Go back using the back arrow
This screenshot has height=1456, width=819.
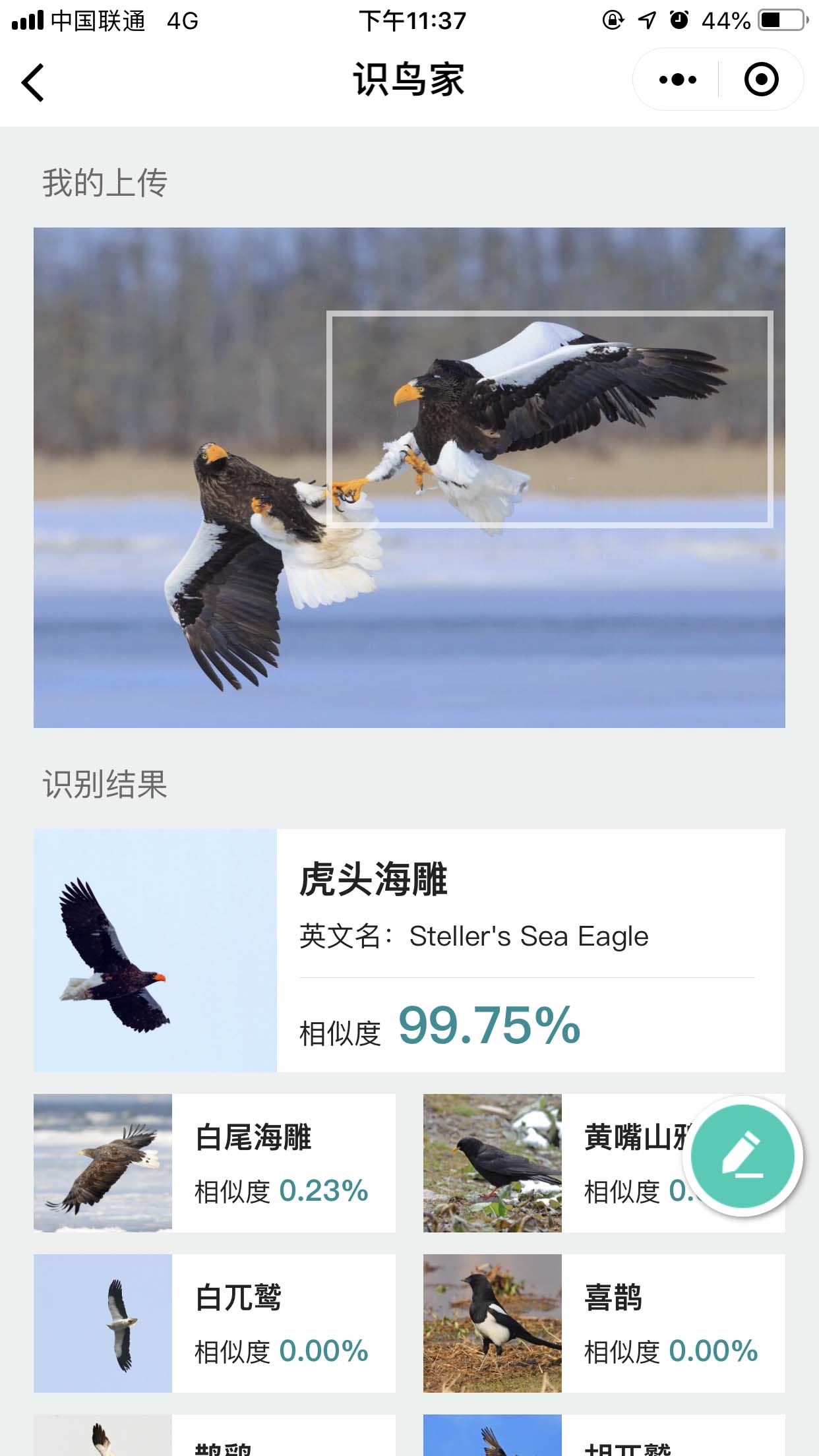click(x=33, y=82)
